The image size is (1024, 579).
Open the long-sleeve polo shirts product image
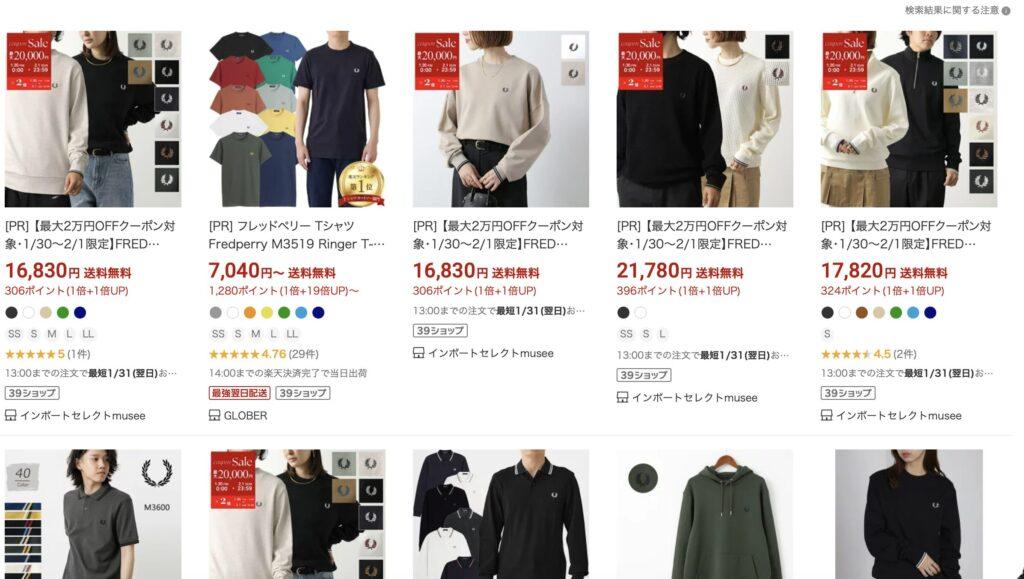click(500, 514)
